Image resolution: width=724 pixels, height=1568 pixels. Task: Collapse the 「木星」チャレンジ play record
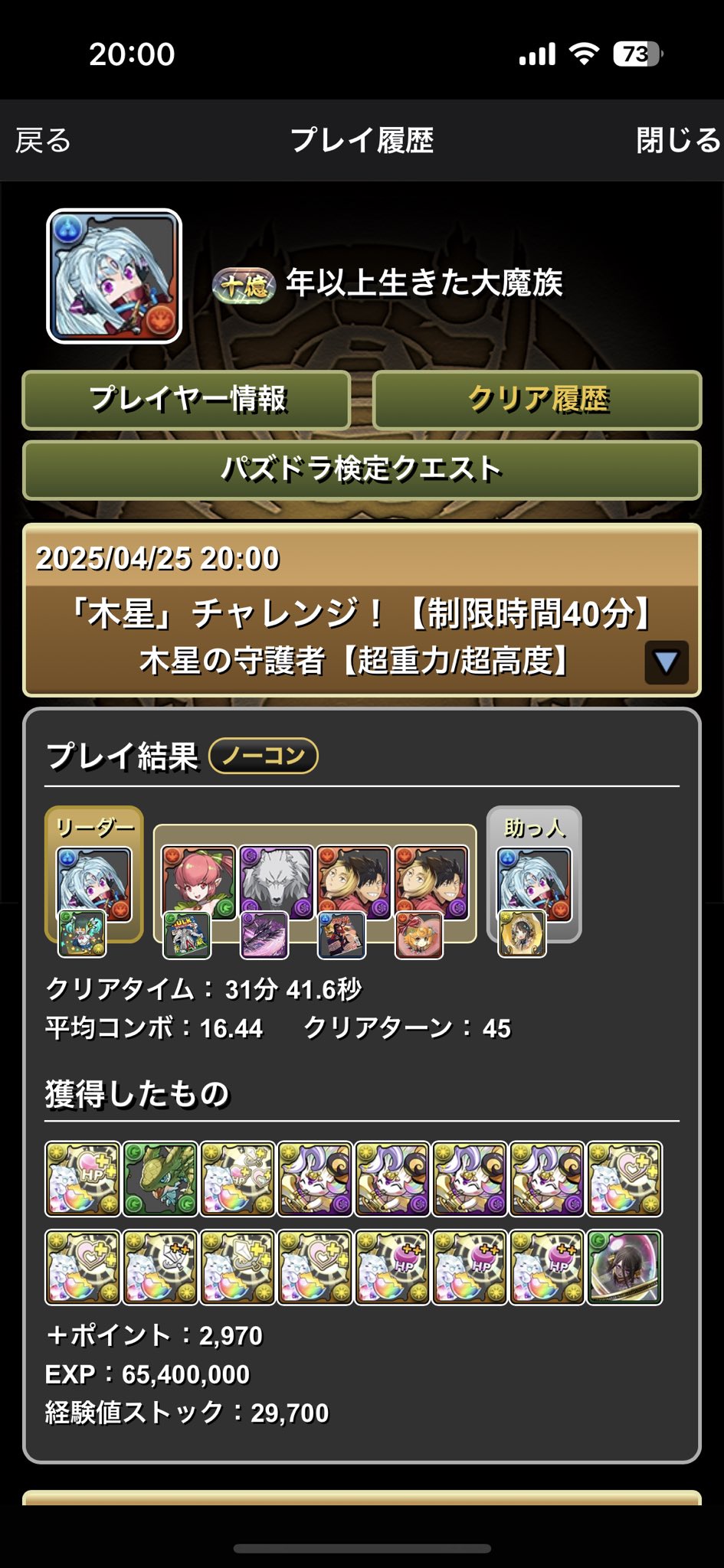tap(666, 662)
